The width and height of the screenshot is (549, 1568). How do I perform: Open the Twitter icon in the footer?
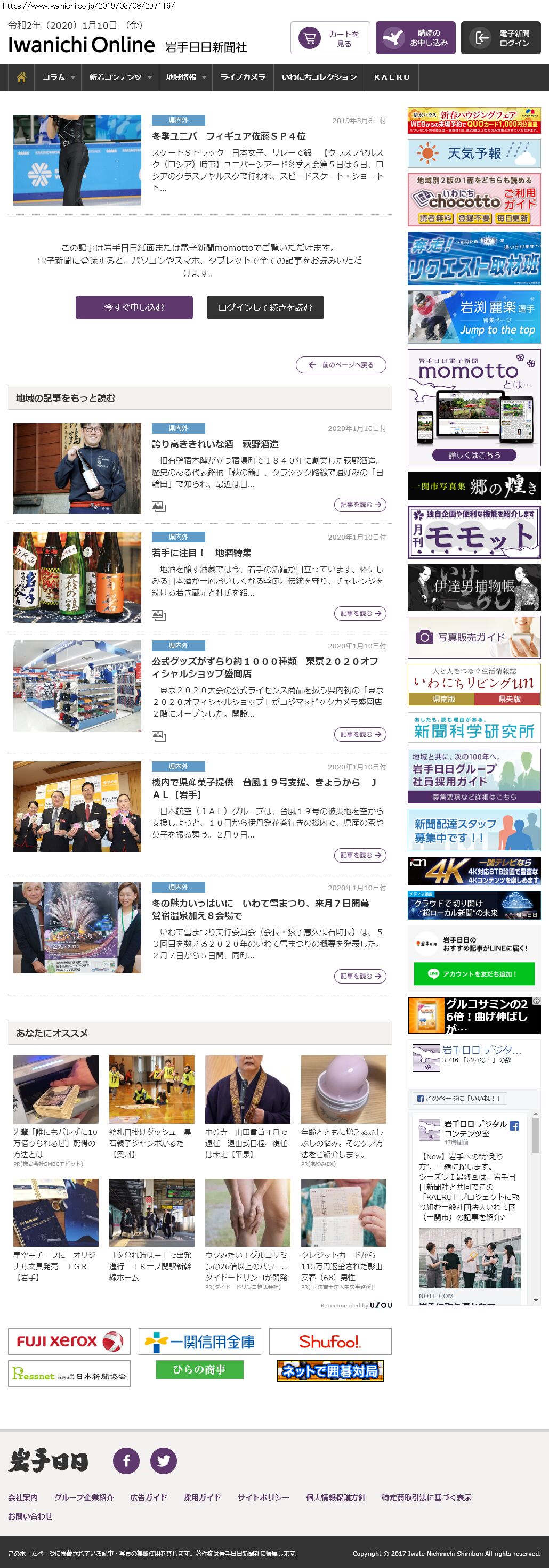click(x=163, y=1460)
